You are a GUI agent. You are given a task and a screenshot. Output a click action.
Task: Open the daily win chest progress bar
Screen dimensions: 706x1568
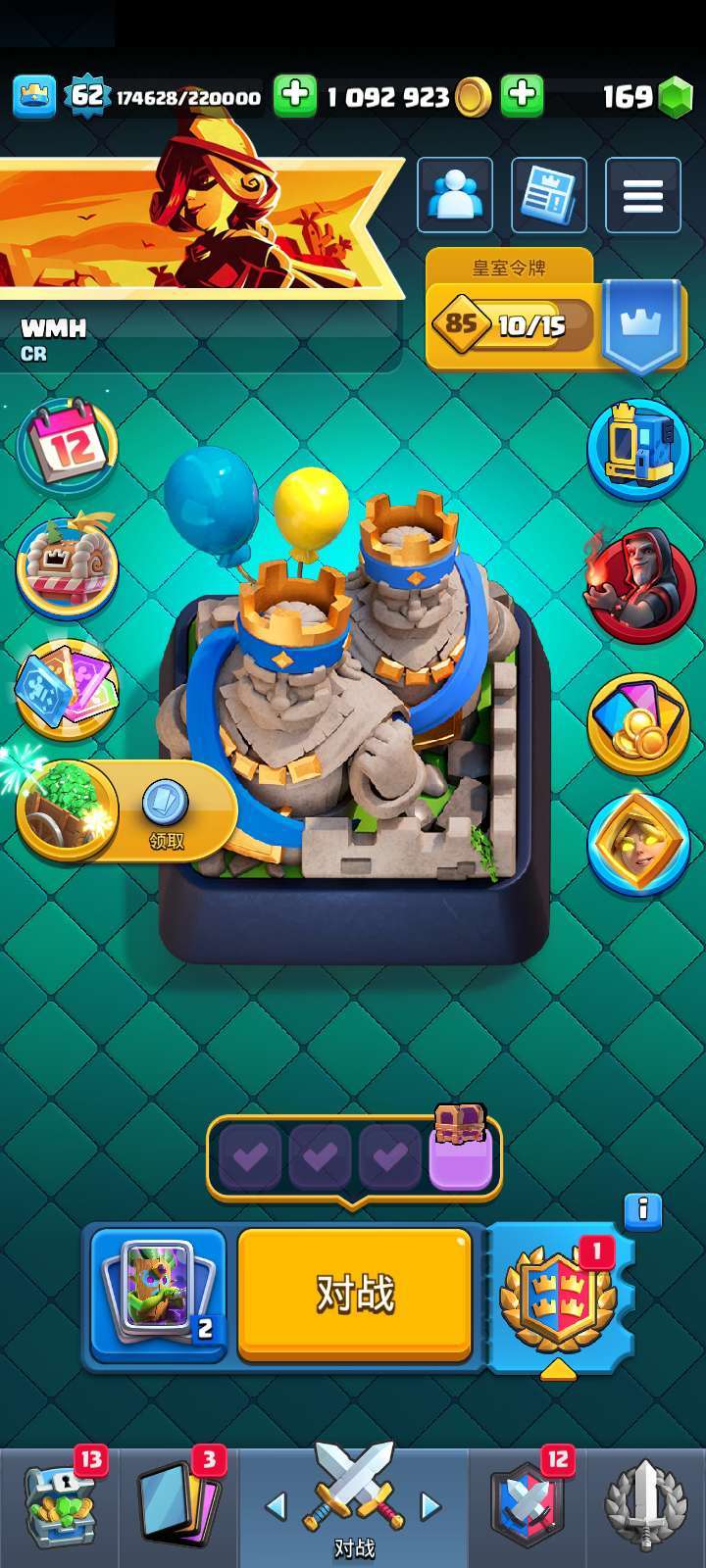pyautogui.click(x=353, y=1156)
